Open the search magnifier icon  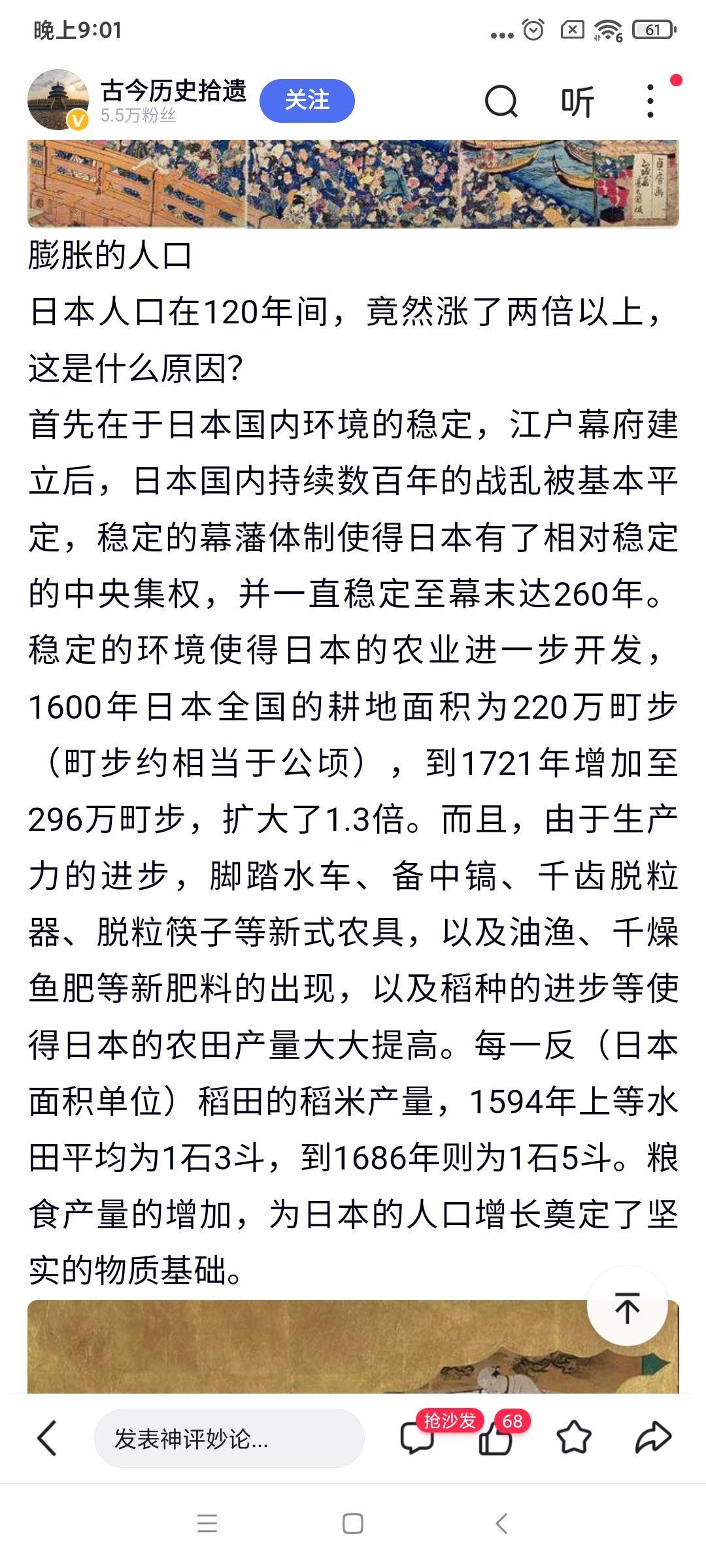pyautogui.click(x=501, y=101)
